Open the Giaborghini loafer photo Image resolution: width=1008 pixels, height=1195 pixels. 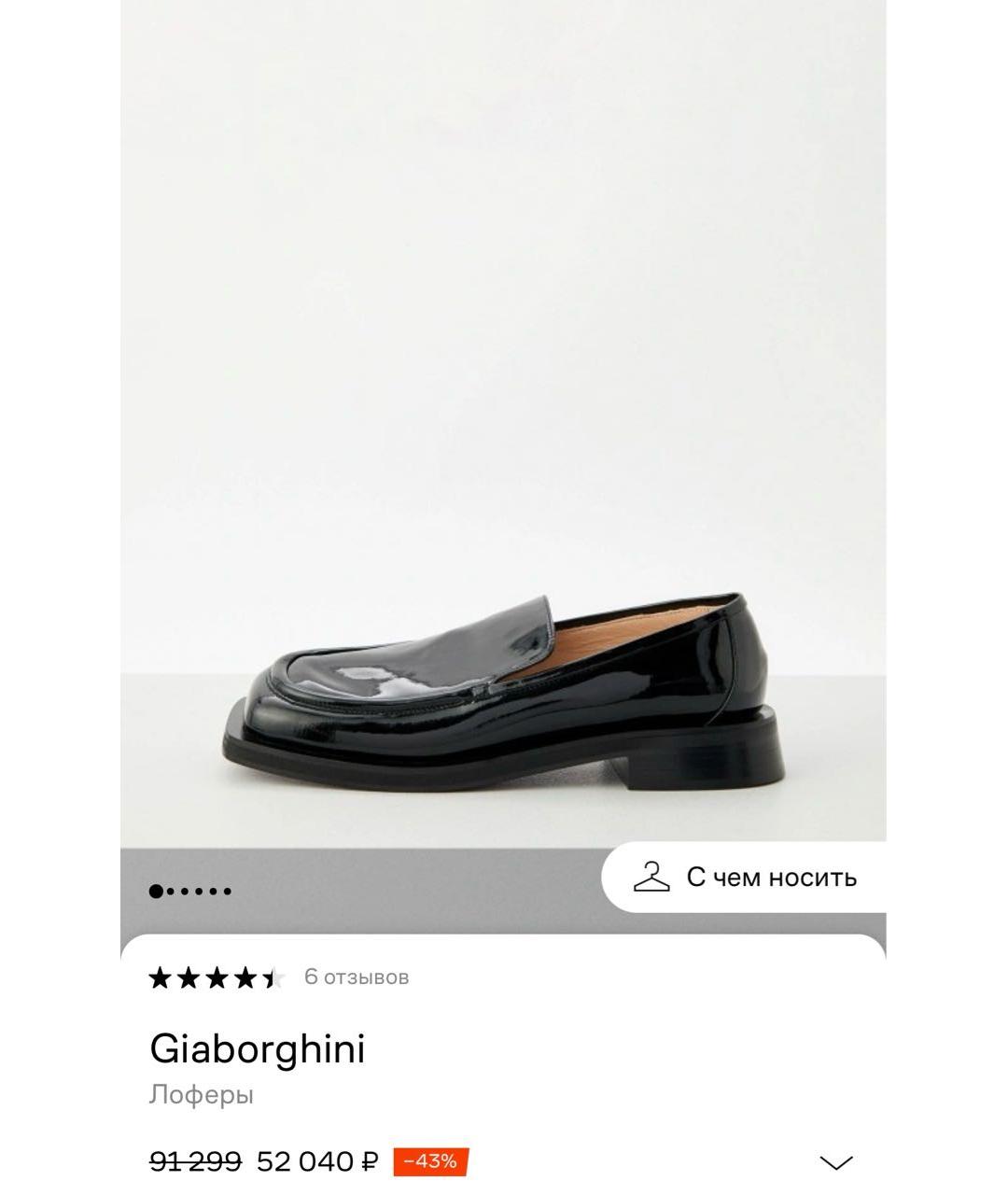[x=503, y=691]
